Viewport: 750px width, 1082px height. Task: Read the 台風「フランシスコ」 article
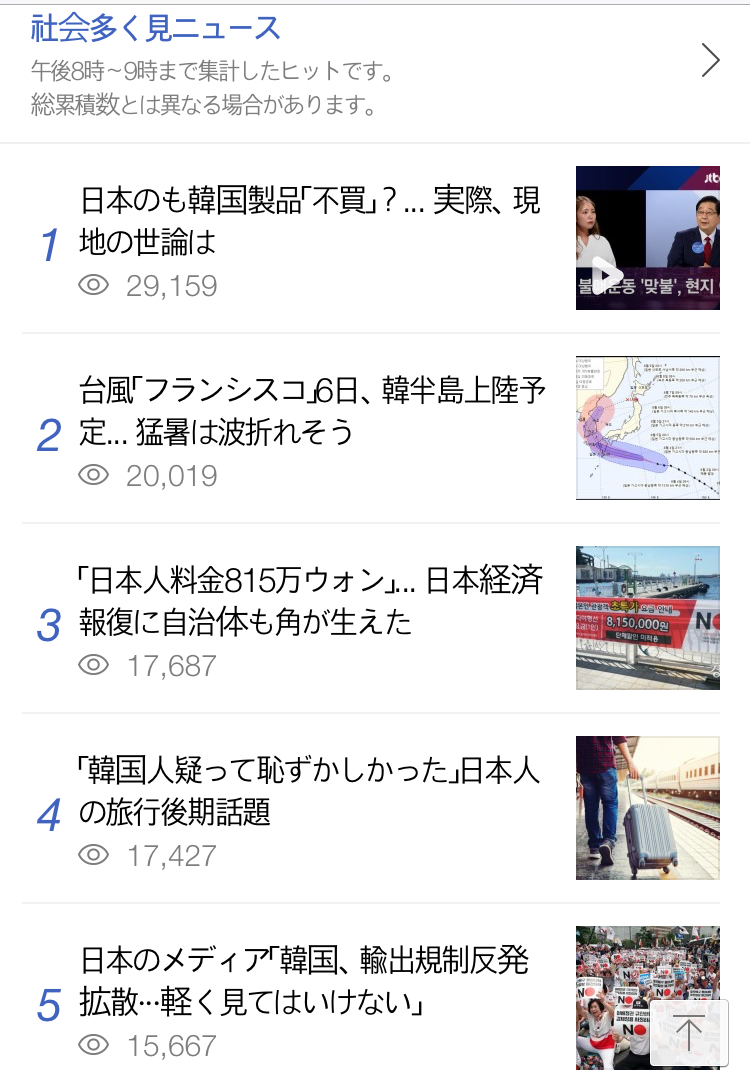tap(312, 411)
